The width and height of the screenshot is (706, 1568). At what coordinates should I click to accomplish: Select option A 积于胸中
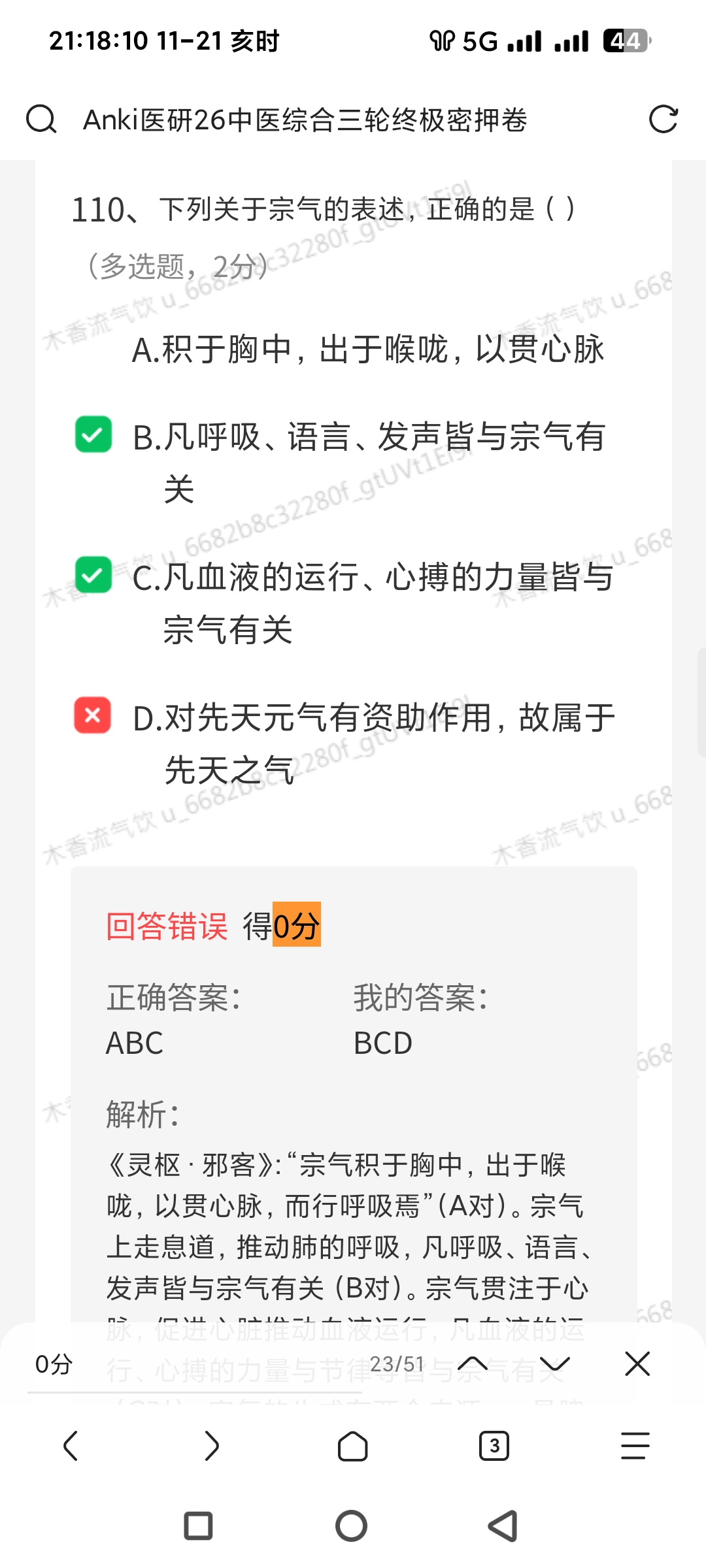[367, 349]
